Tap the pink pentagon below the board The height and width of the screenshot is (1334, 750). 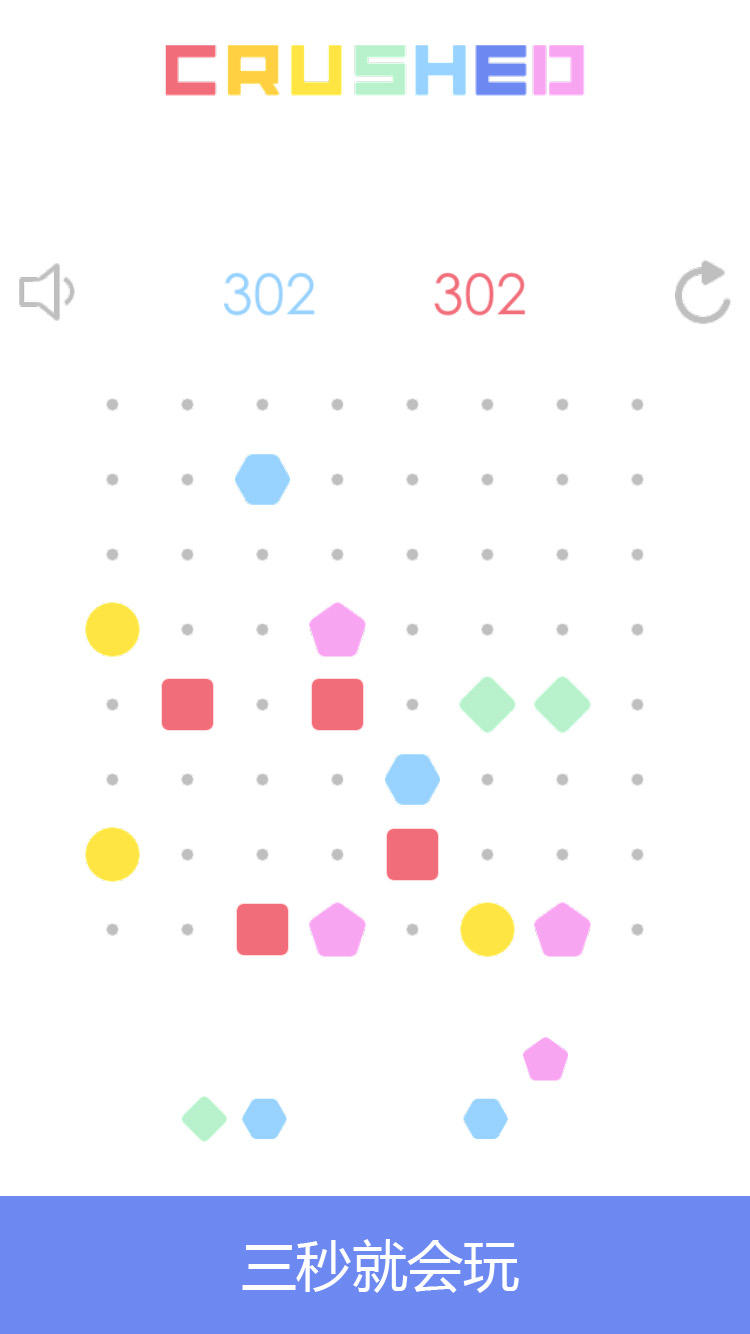click(x=546, y=1058)
